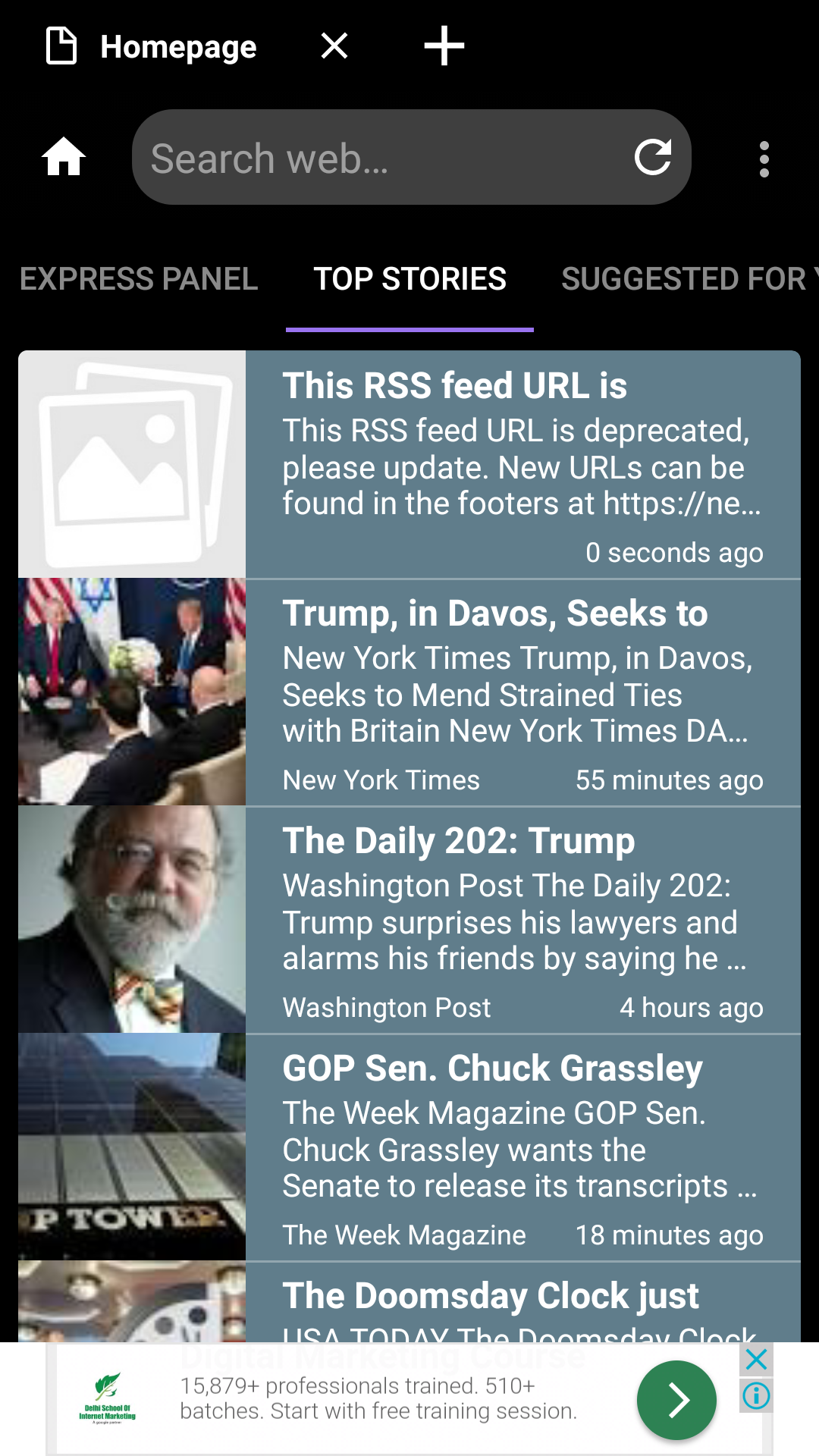Image resolution: width=819 pixels, height=1456 pixels.
Task: Open the RSS feed URL deprecated story
Action: [522, 464]
